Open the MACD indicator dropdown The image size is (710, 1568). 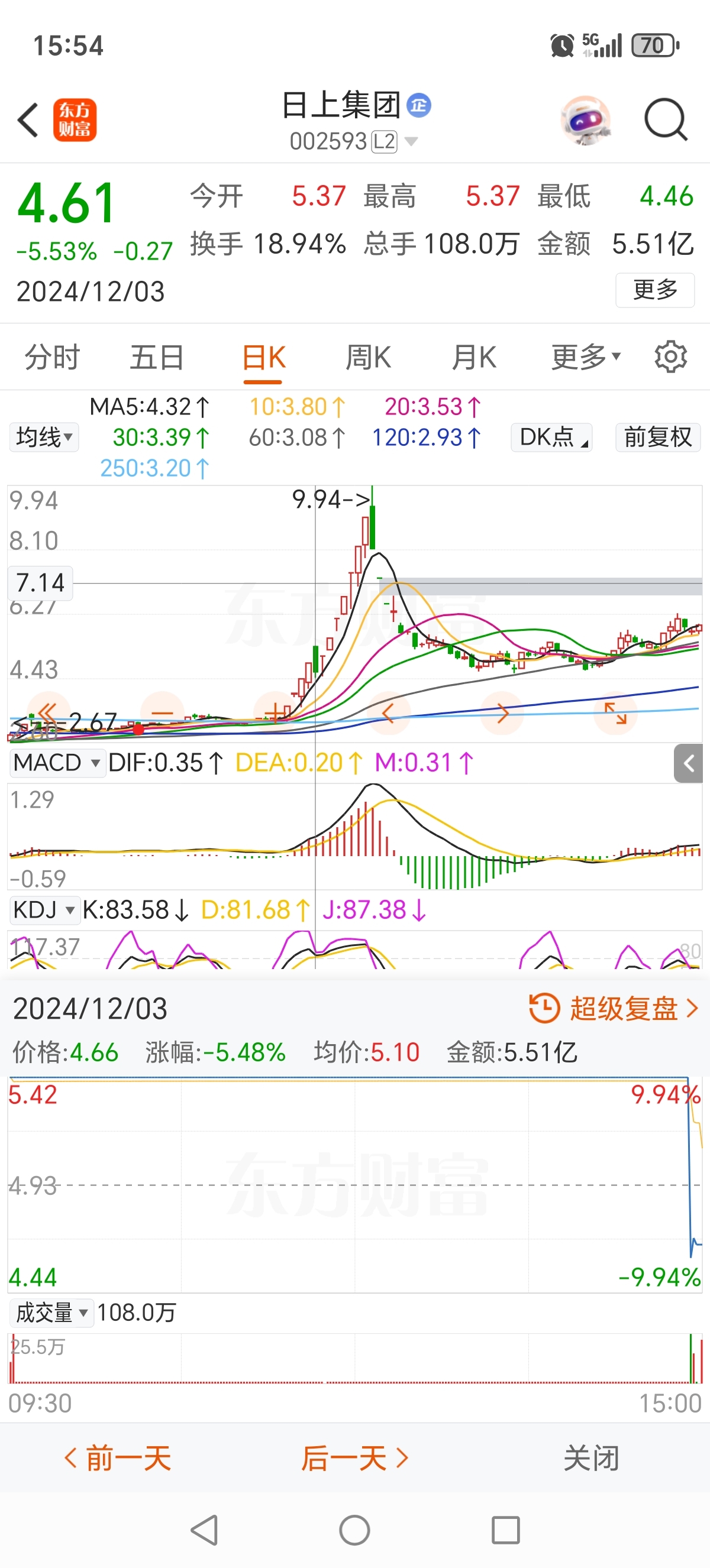(57, 763)
